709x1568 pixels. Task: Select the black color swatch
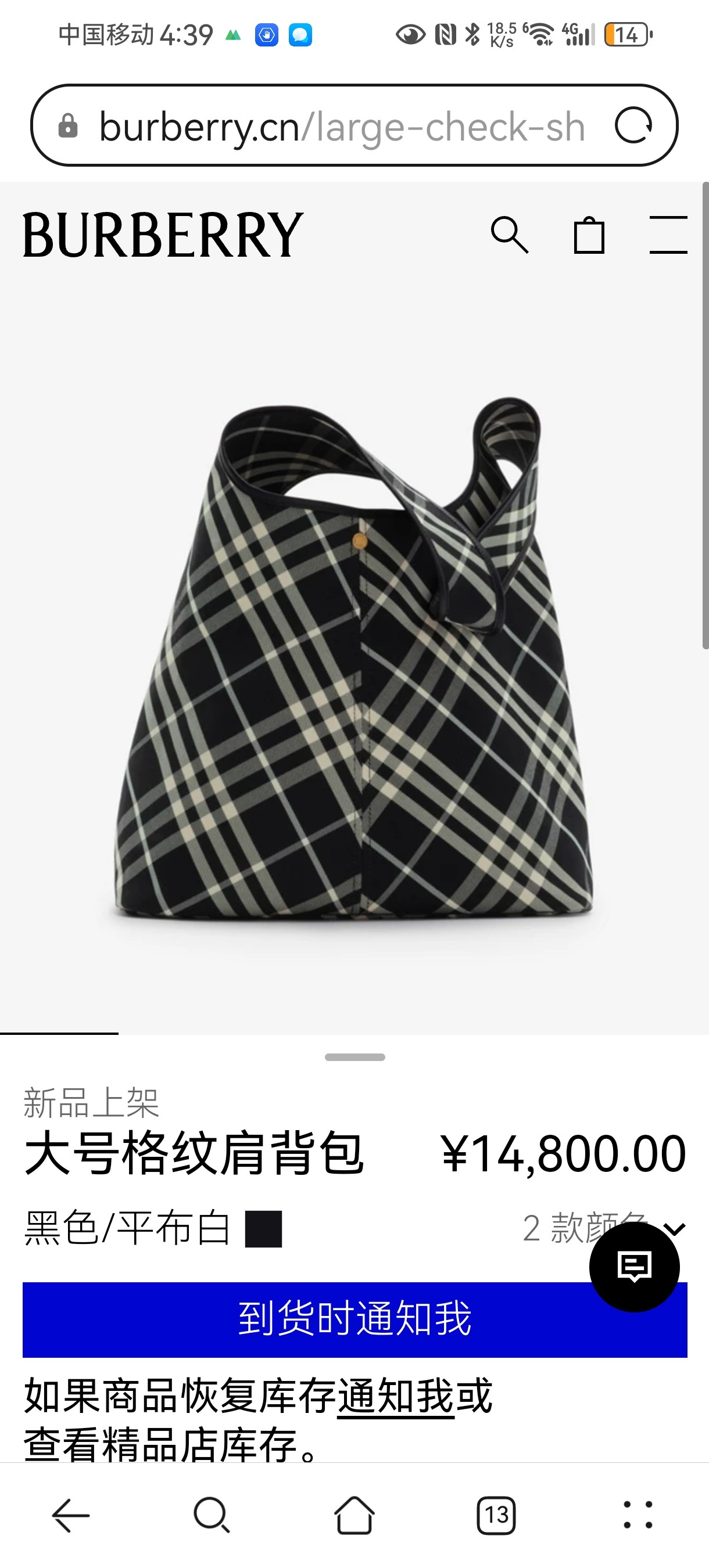tap(263, 1229)
